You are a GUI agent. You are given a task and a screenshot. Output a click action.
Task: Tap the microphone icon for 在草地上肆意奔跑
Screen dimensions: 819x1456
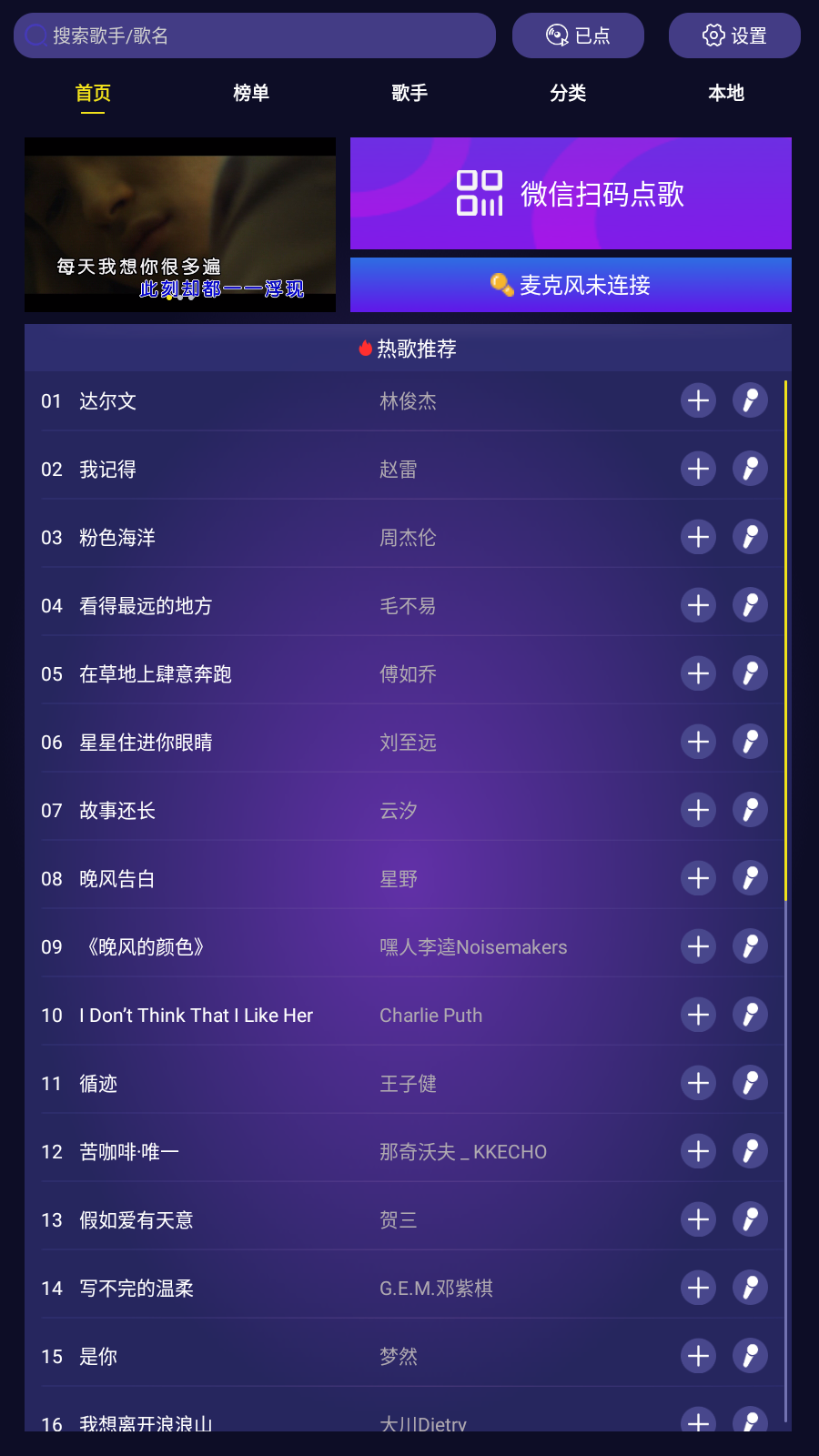pos(750,673)
